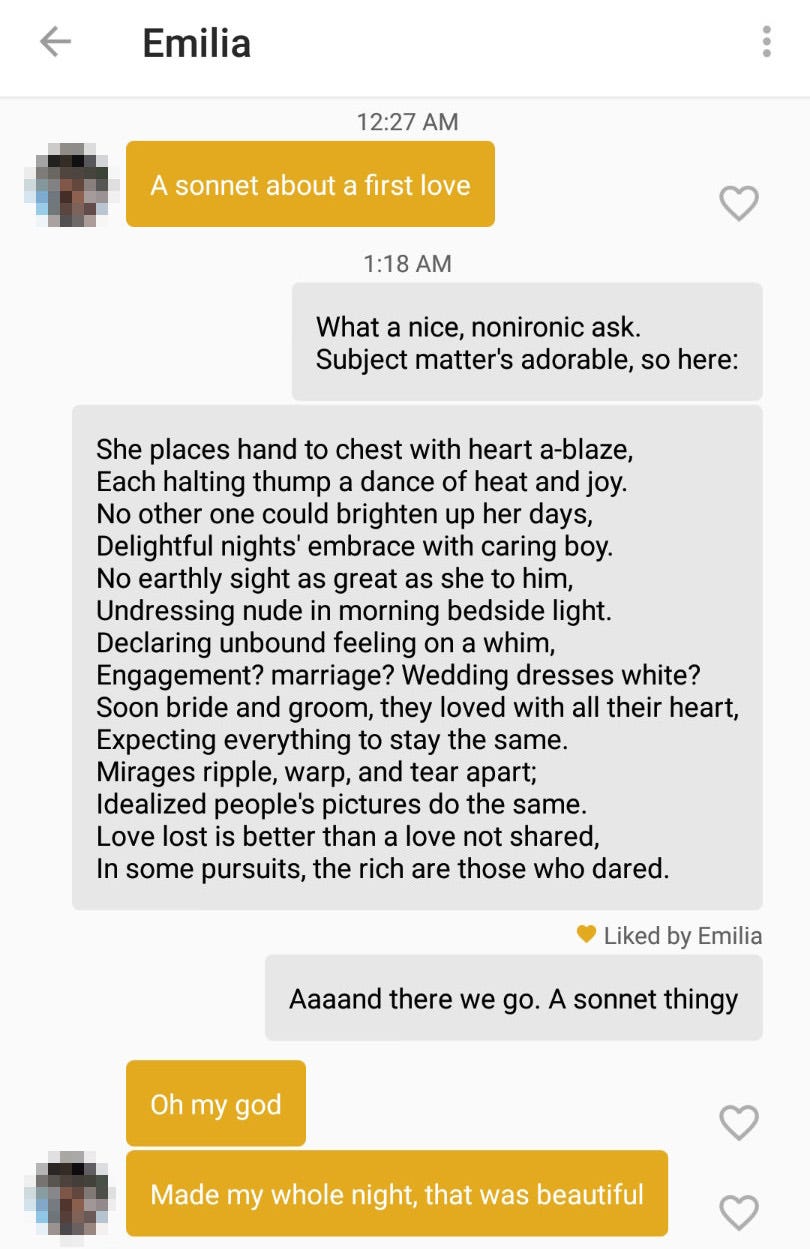Like the 'Oh my god' message
Viewport: 810px width, 1249px height.
739,1123
